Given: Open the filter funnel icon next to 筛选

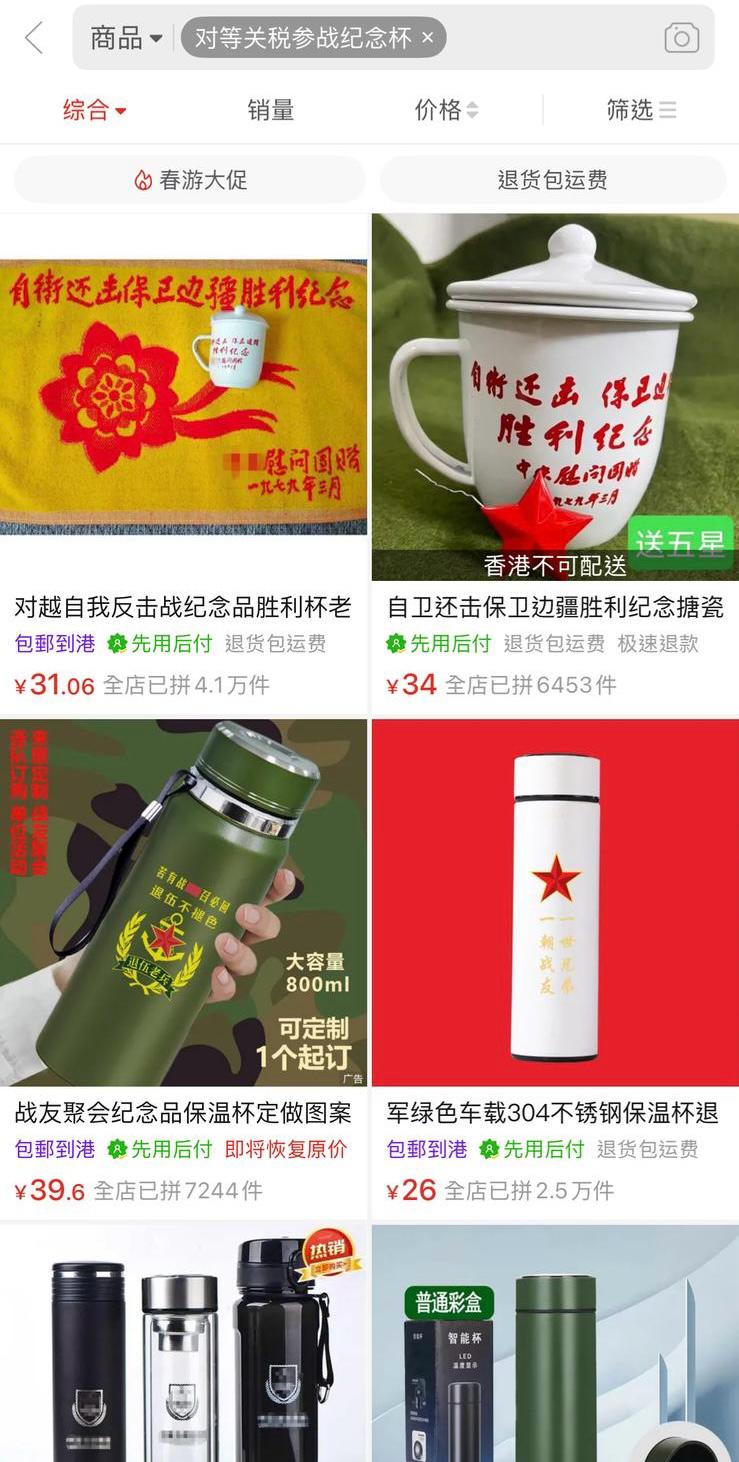Looking at the screenshot, I should 668,111.
